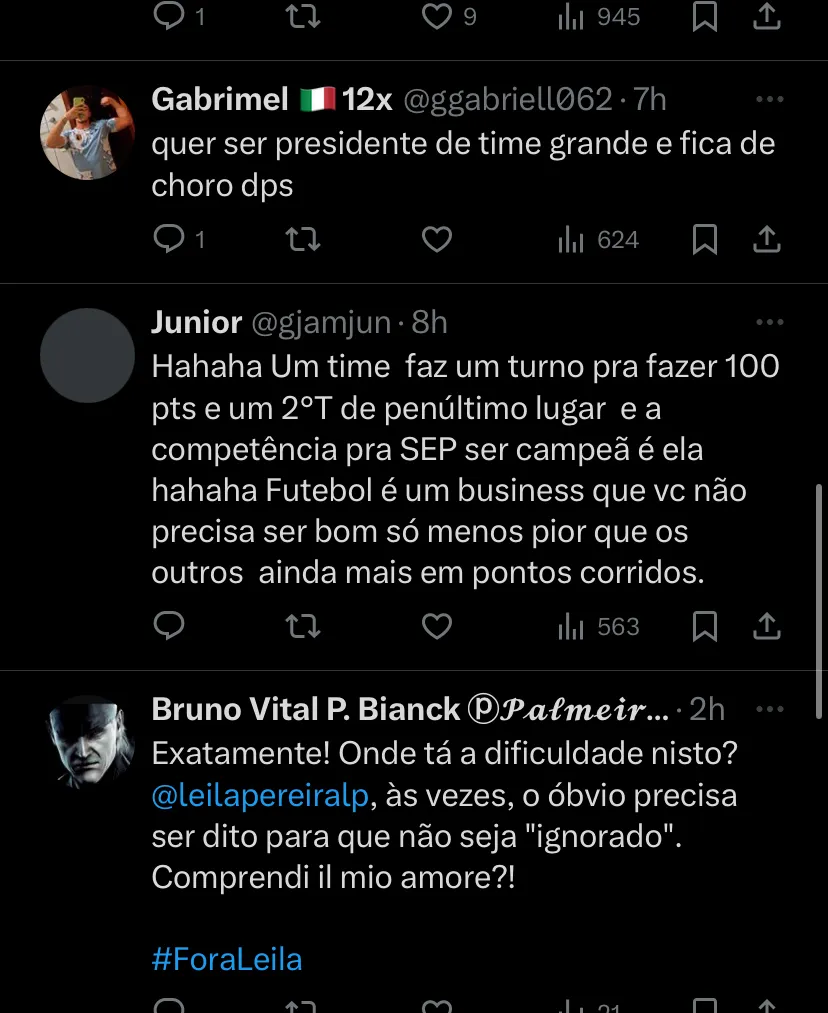
Task: View Junior's profile avatar
Action: click(87, 355)
